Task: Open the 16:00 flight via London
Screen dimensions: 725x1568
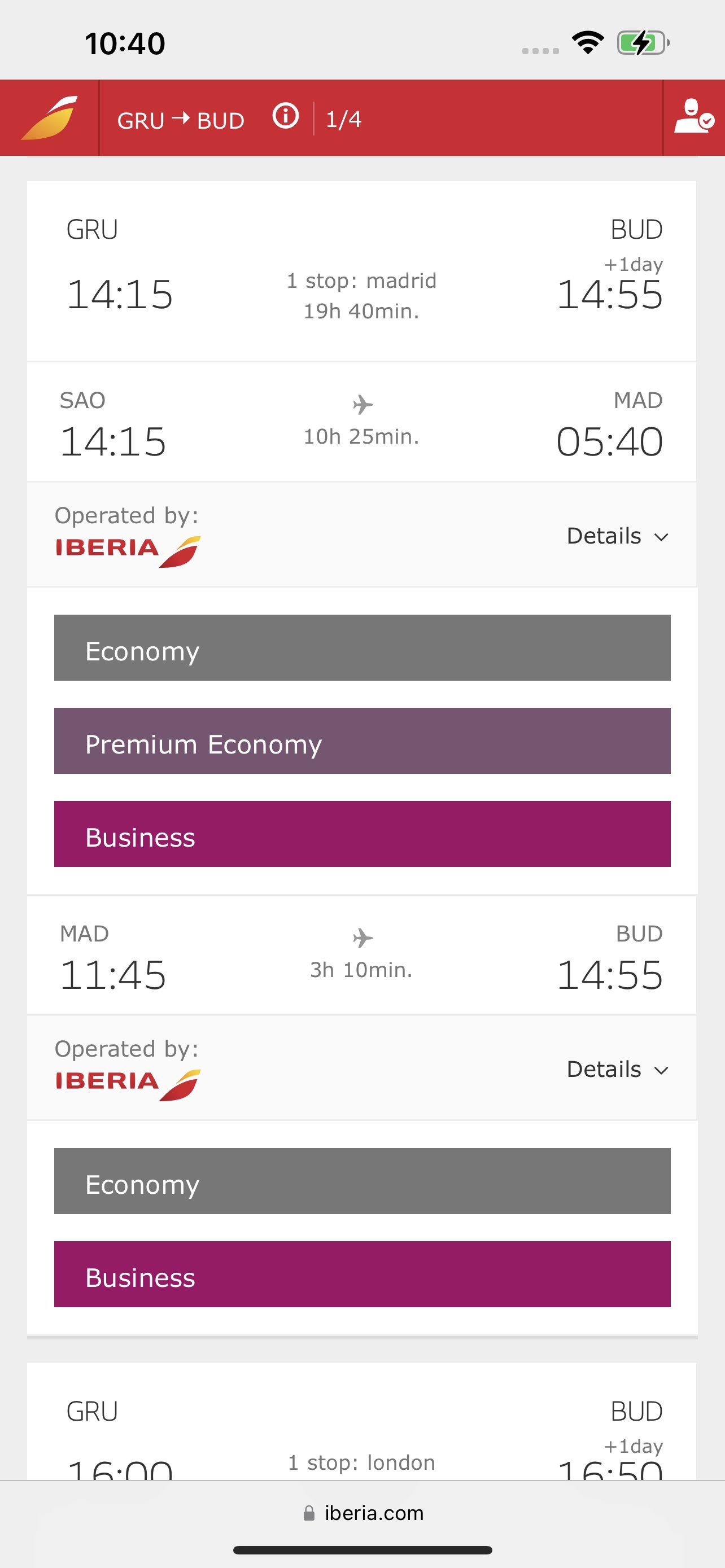Action: pos(361,1422)
